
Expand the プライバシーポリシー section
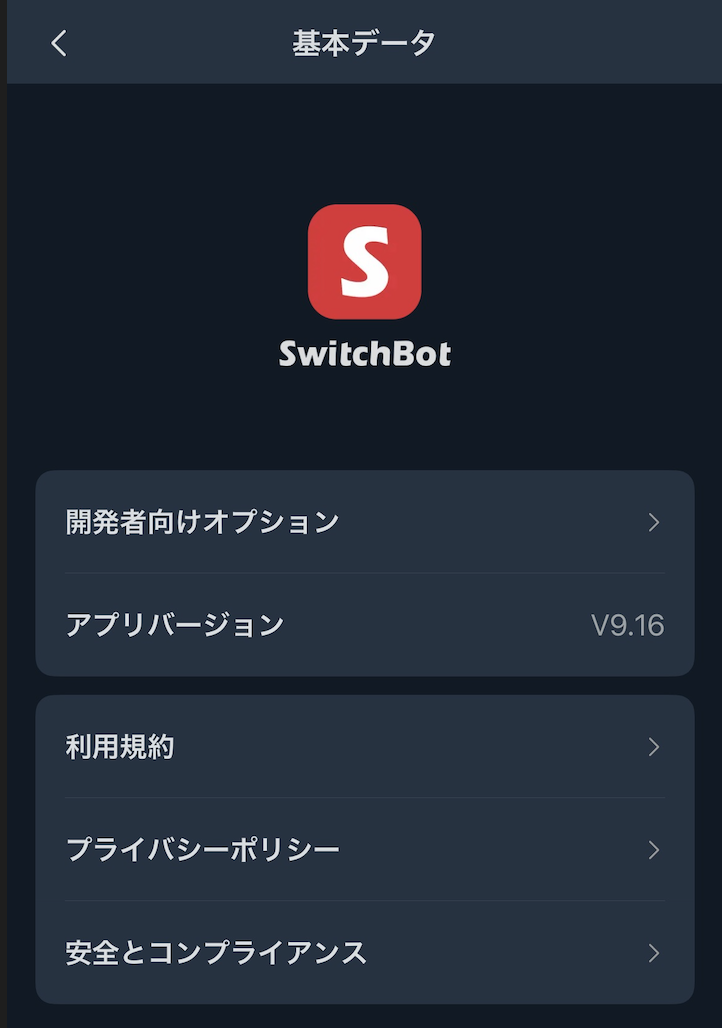[x=361, y=850]
